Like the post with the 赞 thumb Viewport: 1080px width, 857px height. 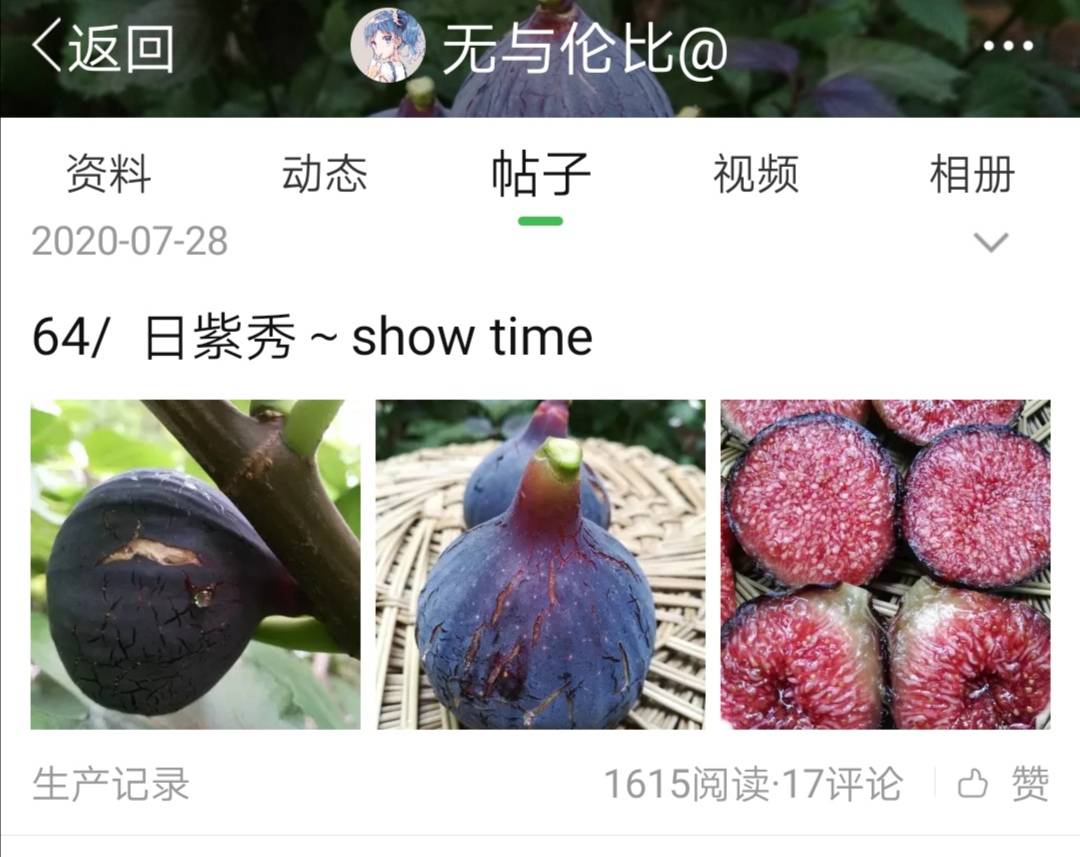pyautogui.click(x=1004, y=784)
